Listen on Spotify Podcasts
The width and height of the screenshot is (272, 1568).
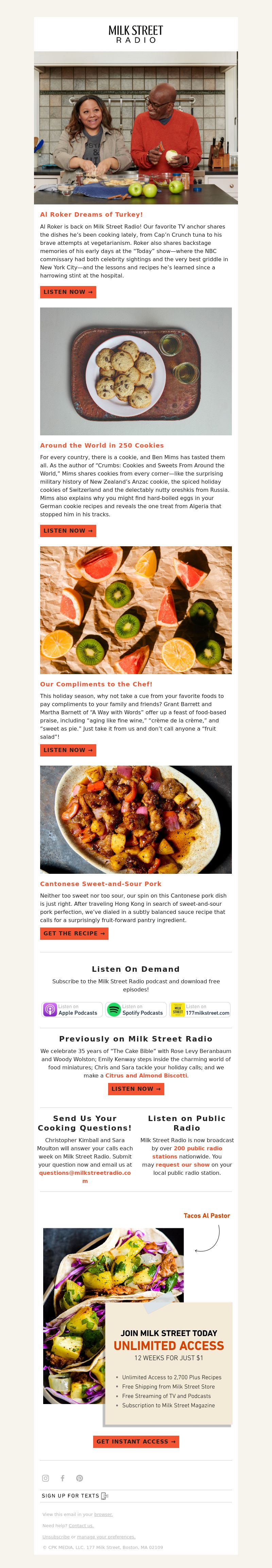[136, 1010]
